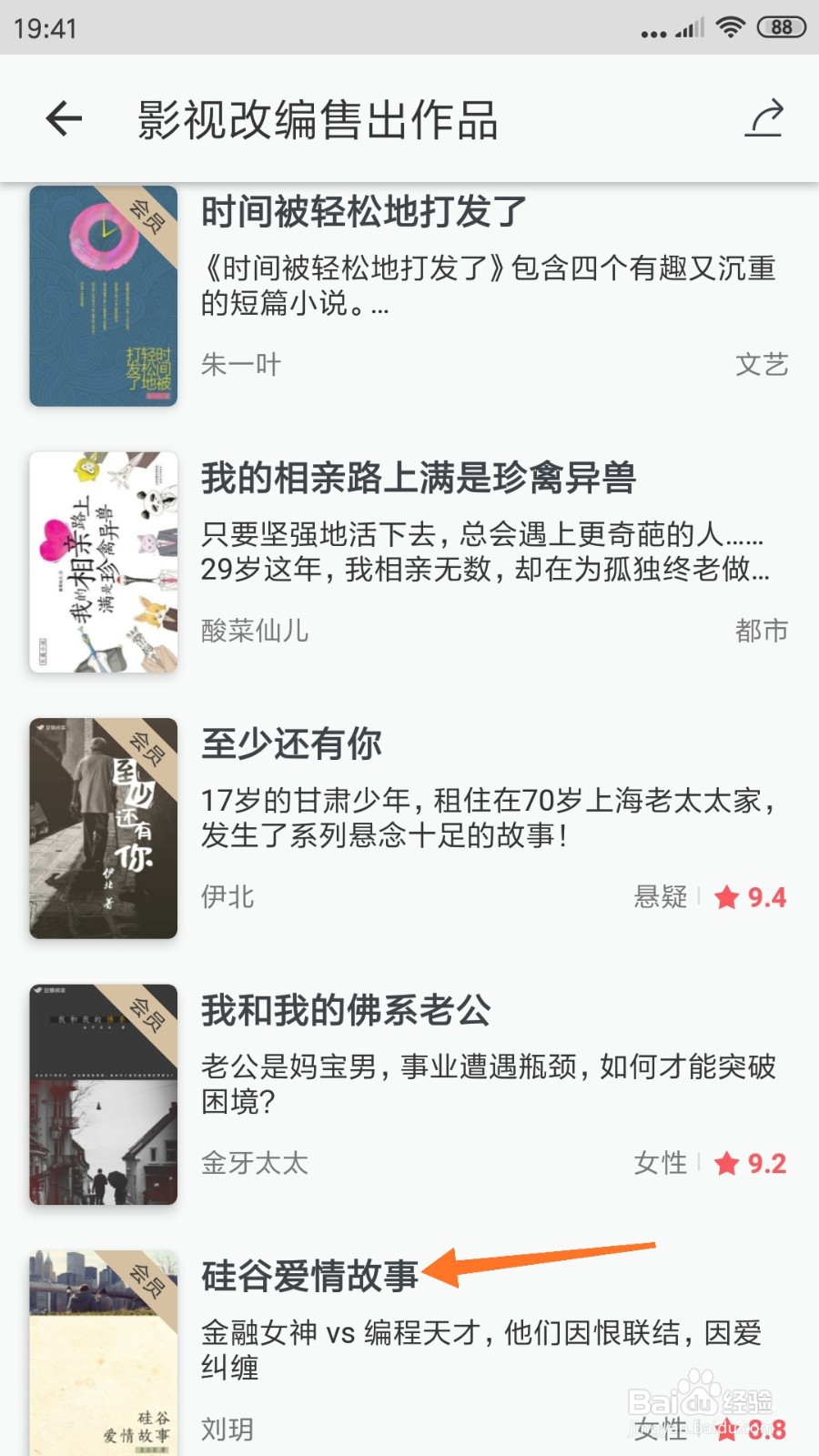The image size is (819, 1456).
Task: Click the star icon beside rating 9.4
Action: tap(725, 897)
